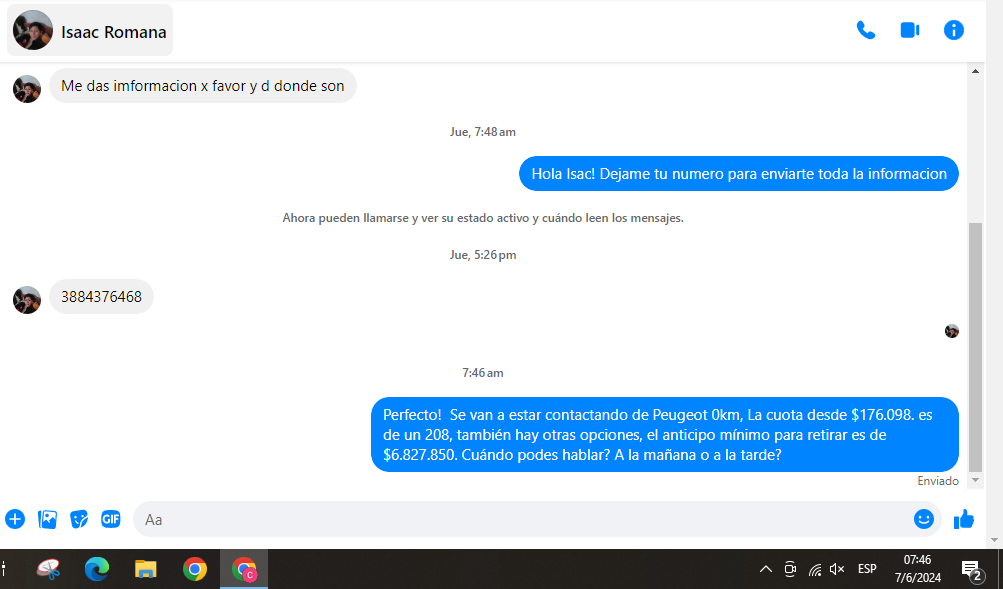Start a voice call with Isaac Romana

click(866, 30)
